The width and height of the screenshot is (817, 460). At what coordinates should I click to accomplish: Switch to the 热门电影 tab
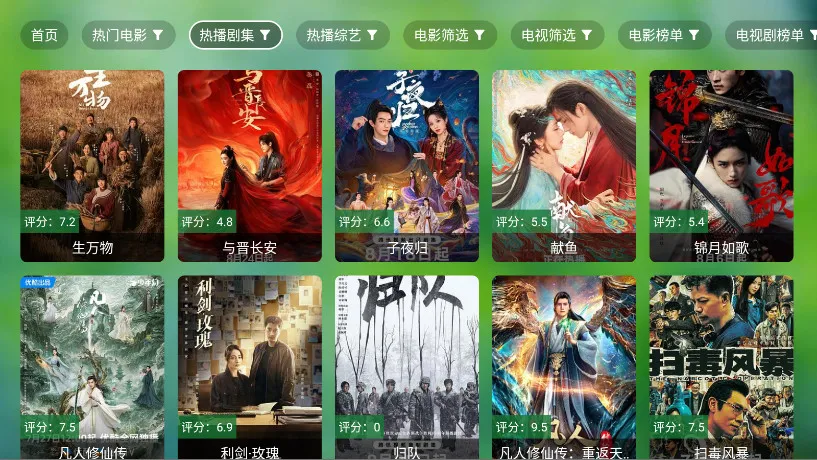(x=127, y=35)
